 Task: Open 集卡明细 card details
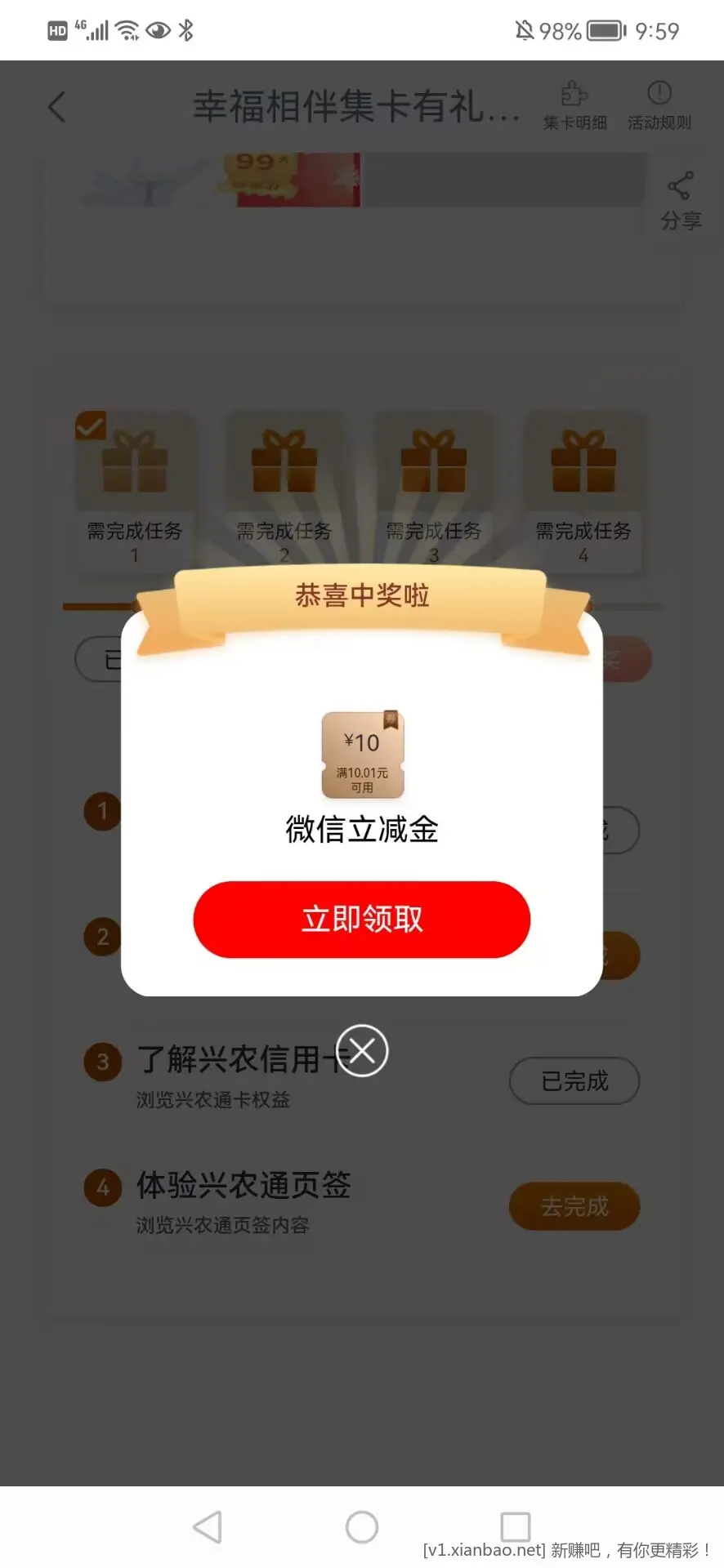574,105
